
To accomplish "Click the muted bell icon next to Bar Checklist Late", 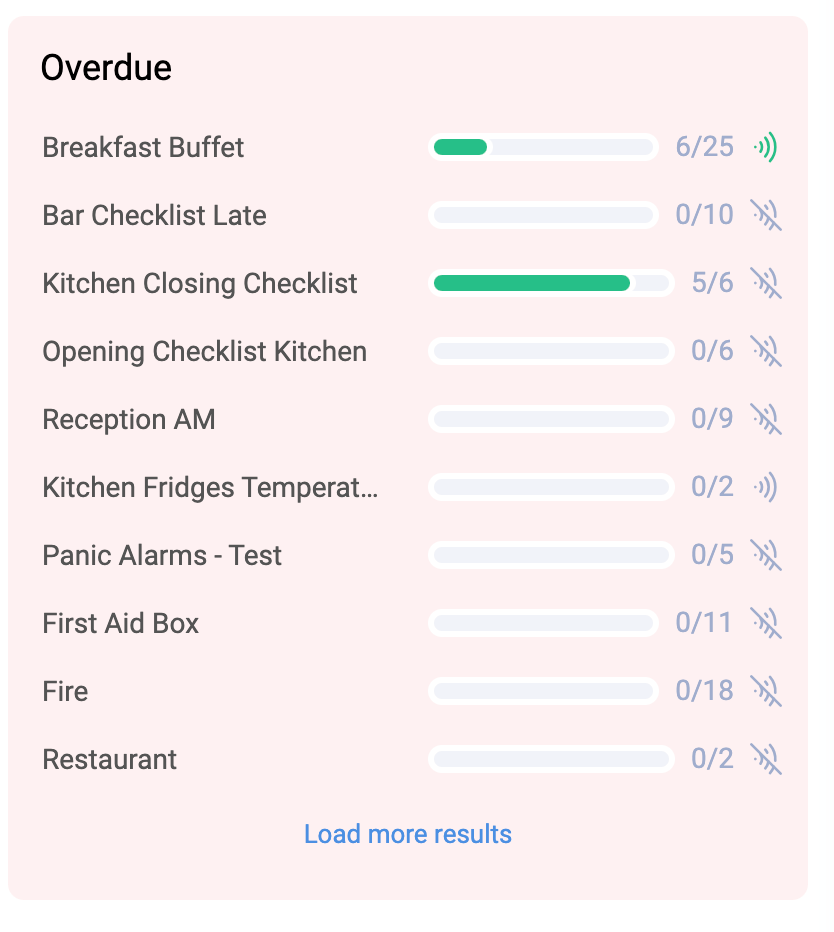I will point(766,215).
